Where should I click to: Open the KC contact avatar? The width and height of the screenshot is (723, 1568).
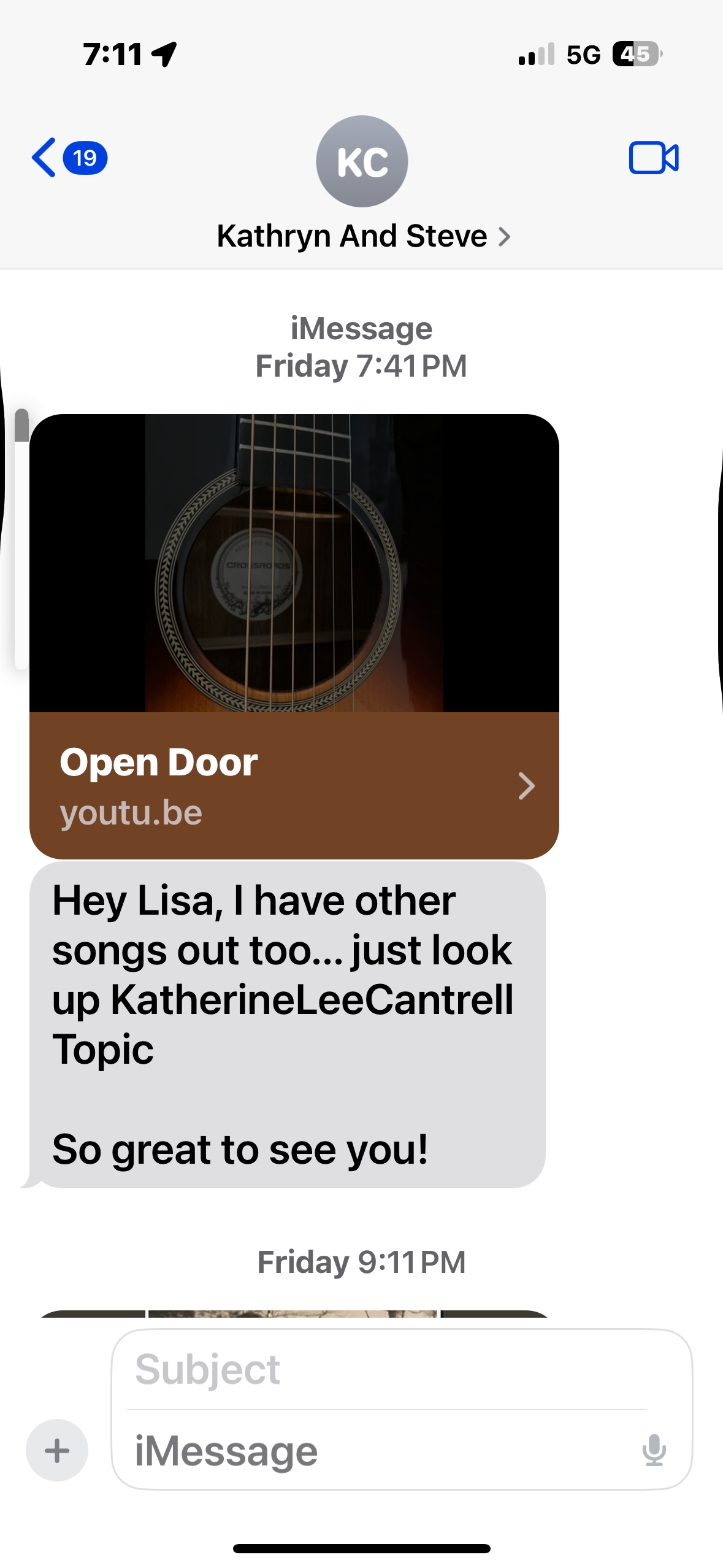[x=362, y=161]
